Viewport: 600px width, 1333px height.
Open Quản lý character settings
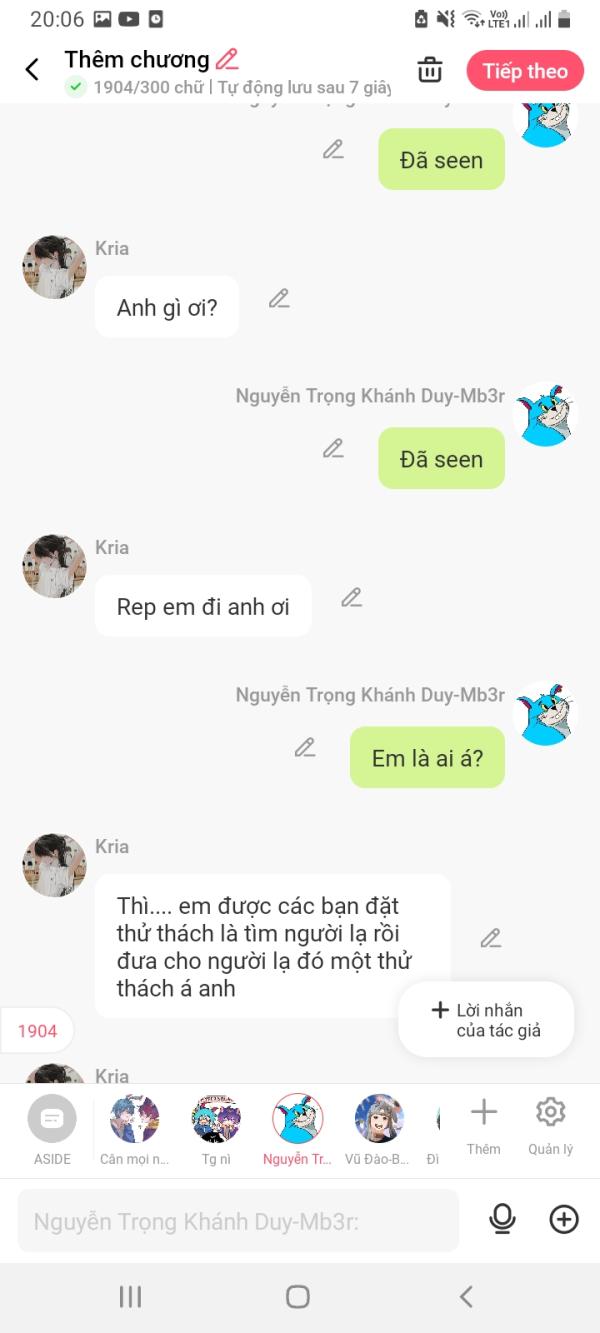pos(551,1126)
